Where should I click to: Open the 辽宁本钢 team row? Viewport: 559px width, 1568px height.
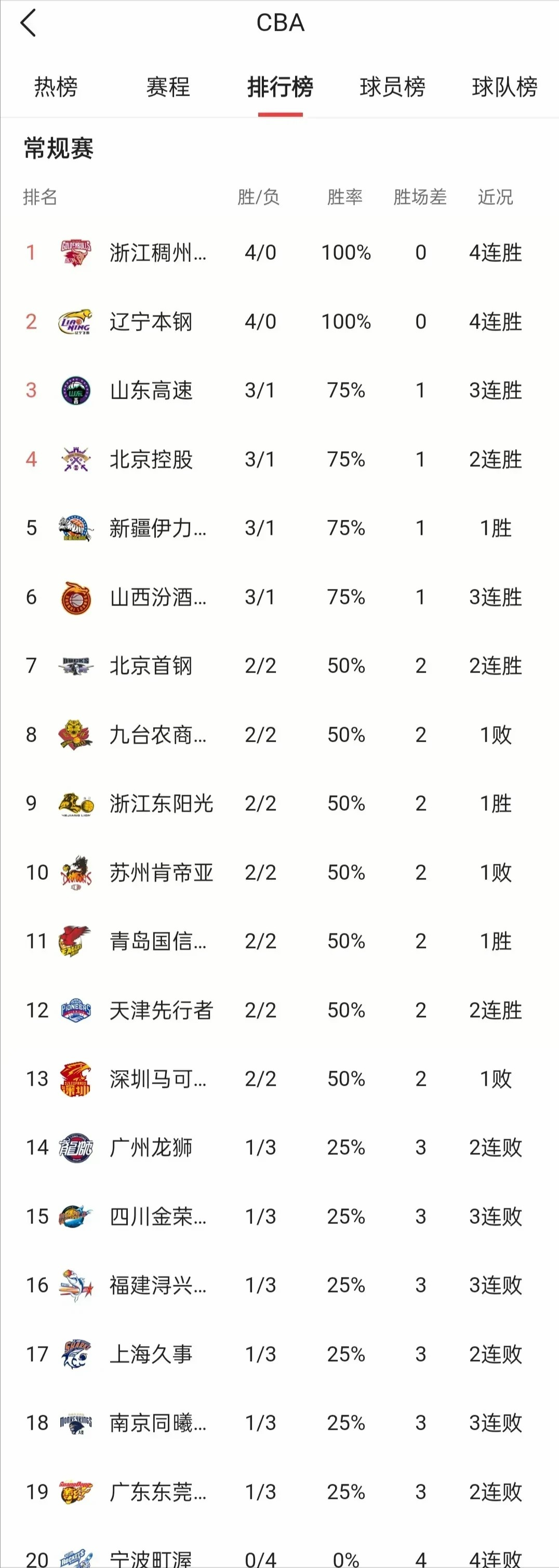click(x=280, y=321)
